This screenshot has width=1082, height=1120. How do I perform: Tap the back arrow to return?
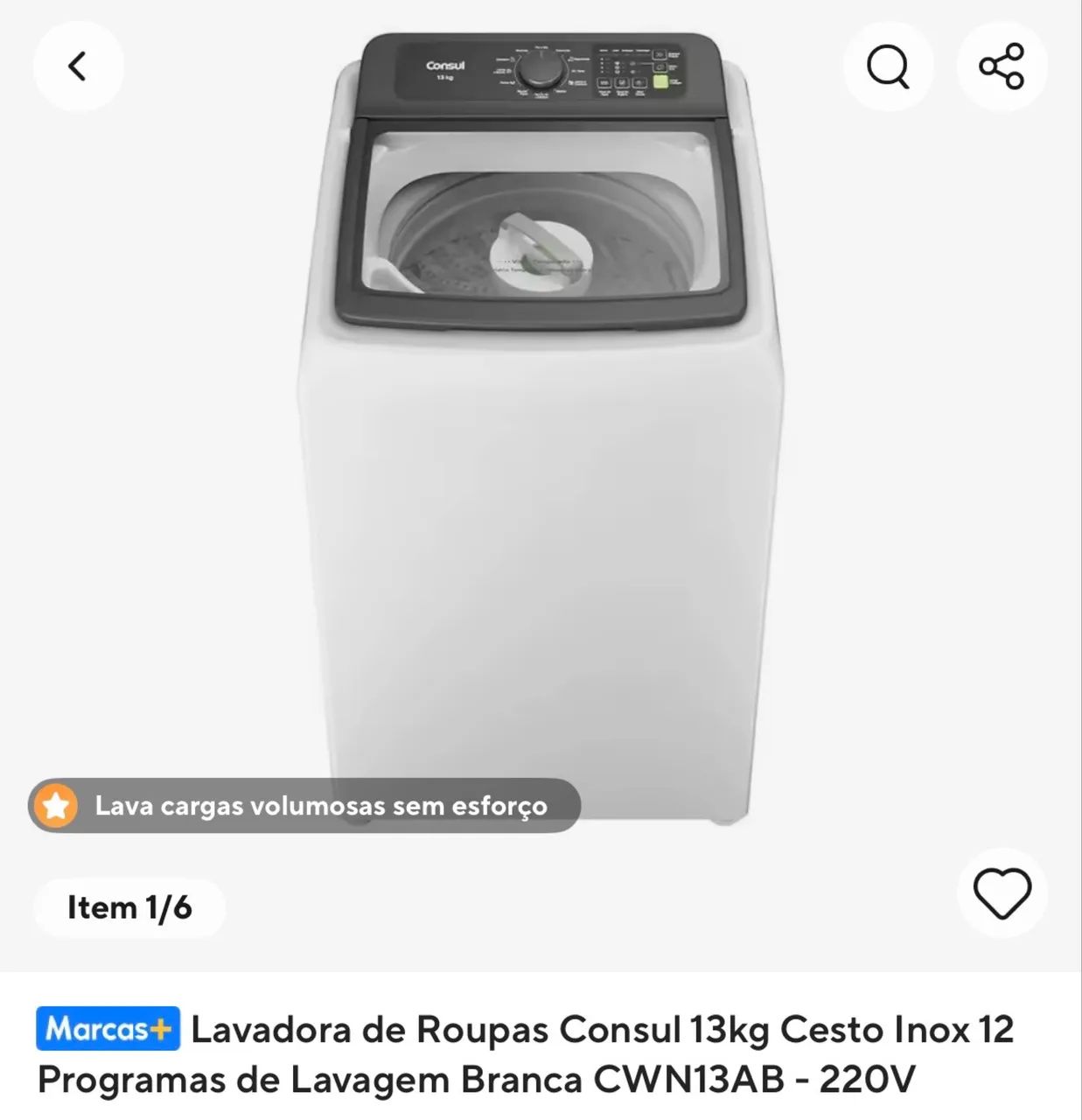78,66
